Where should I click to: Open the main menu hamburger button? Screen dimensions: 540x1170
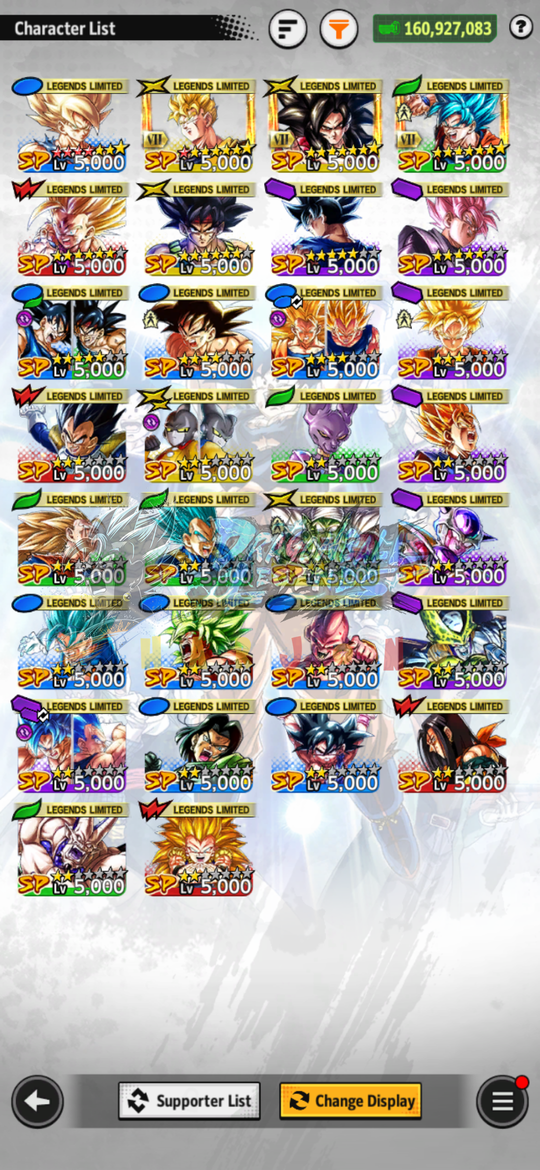pyautogui.click(x=502, y=1101)
